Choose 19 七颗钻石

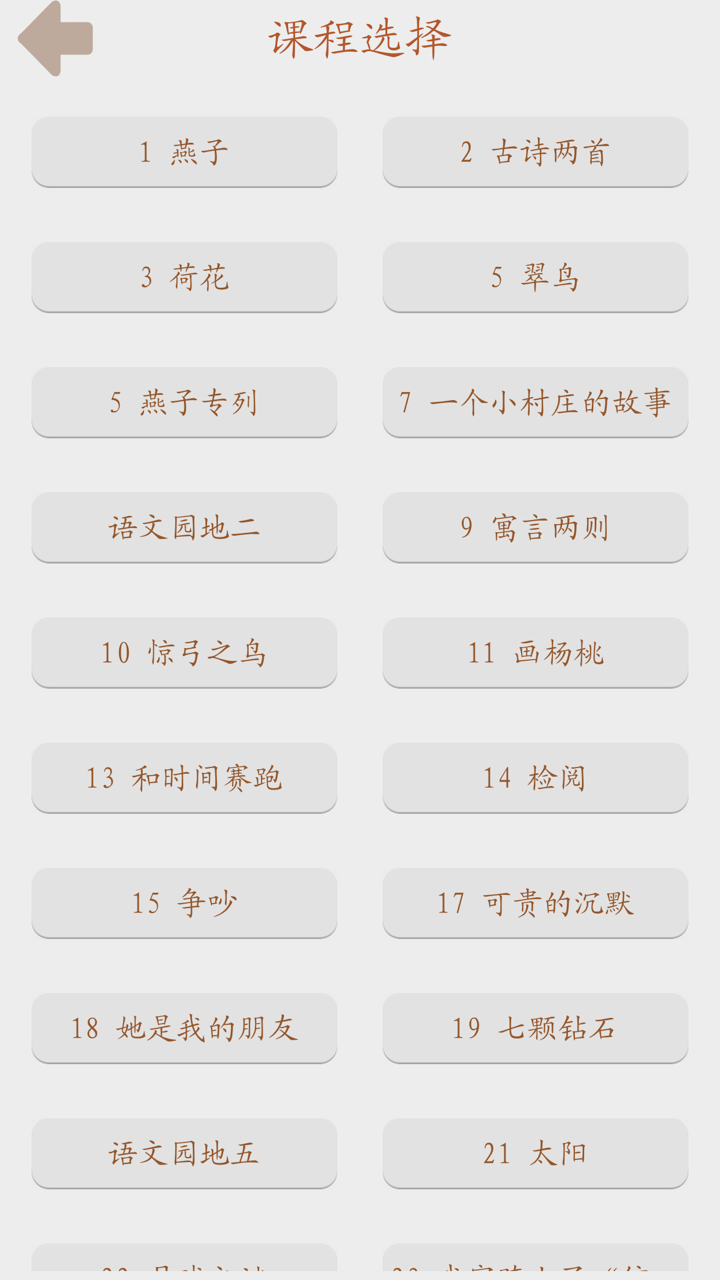coord(535,1028)
